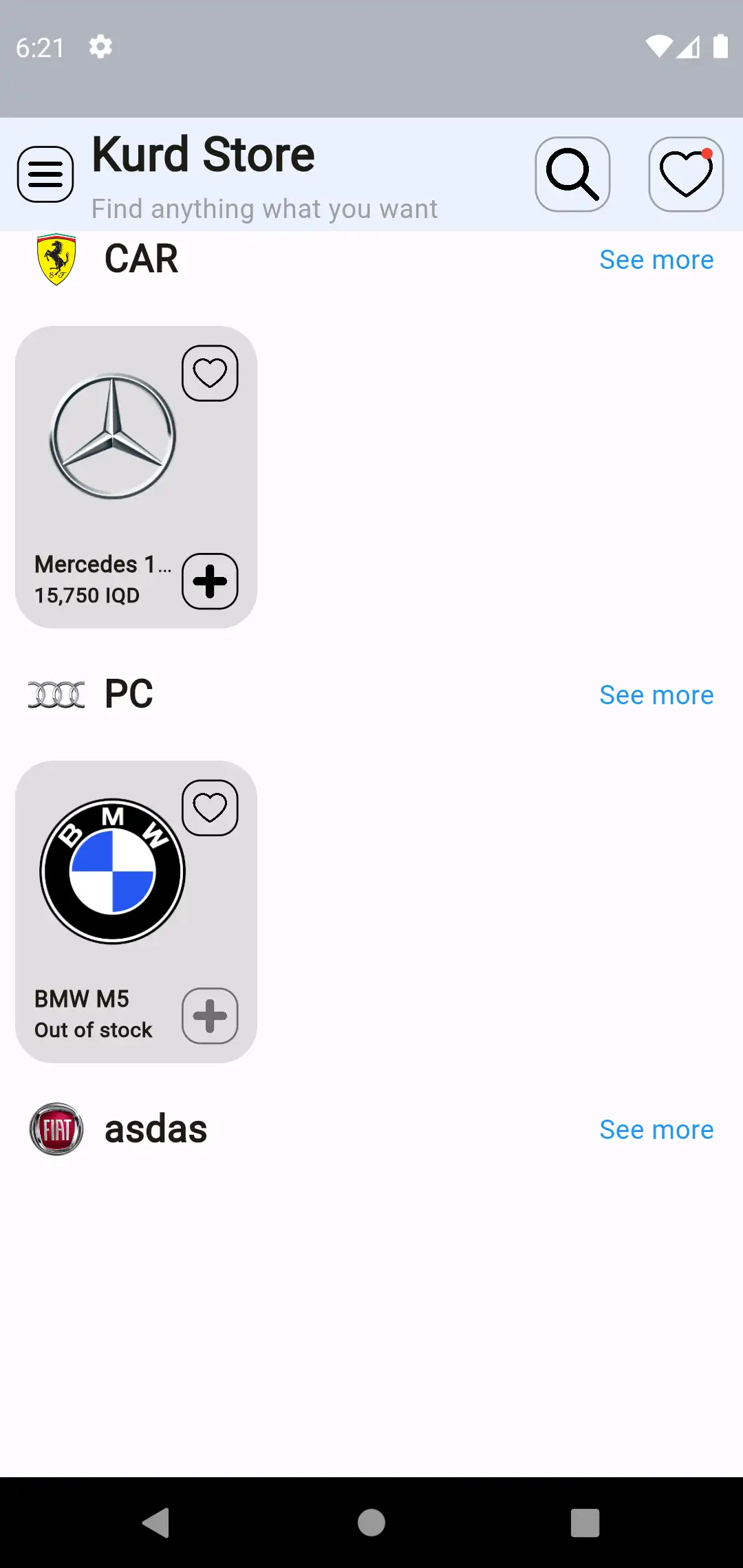Go to the home screen
743x1568 pixels.
click(371, 1523)
